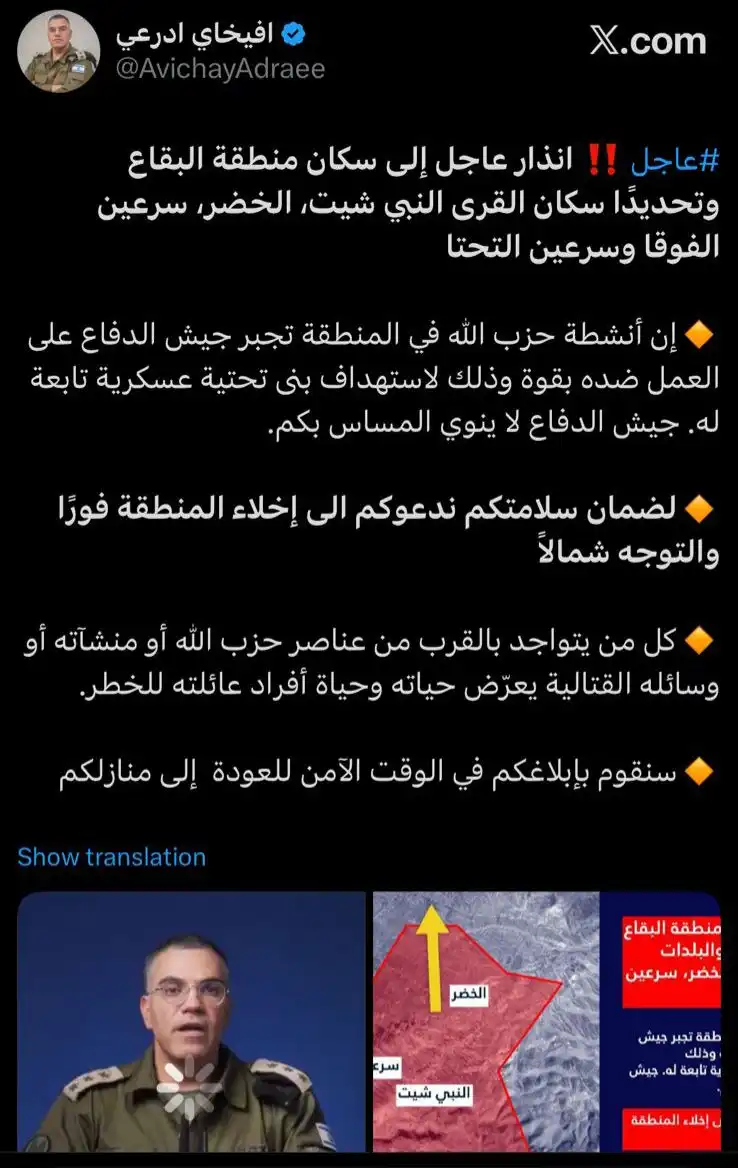Open the red map image

546,1021
